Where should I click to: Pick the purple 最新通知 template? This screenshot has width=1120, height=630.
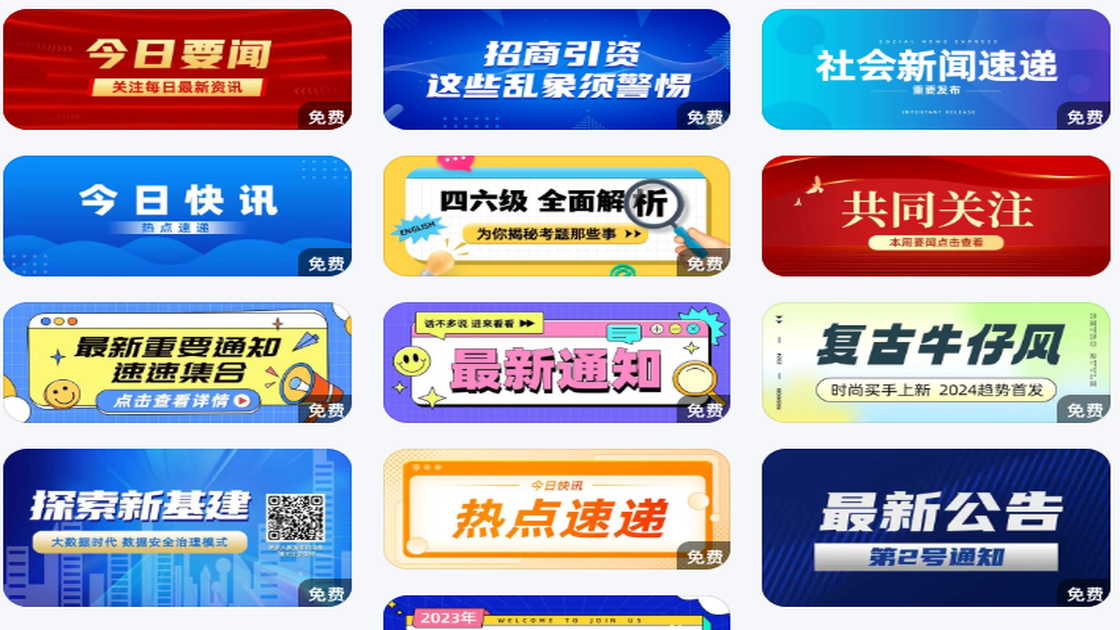pyautogui.click(x=556, y=362)
